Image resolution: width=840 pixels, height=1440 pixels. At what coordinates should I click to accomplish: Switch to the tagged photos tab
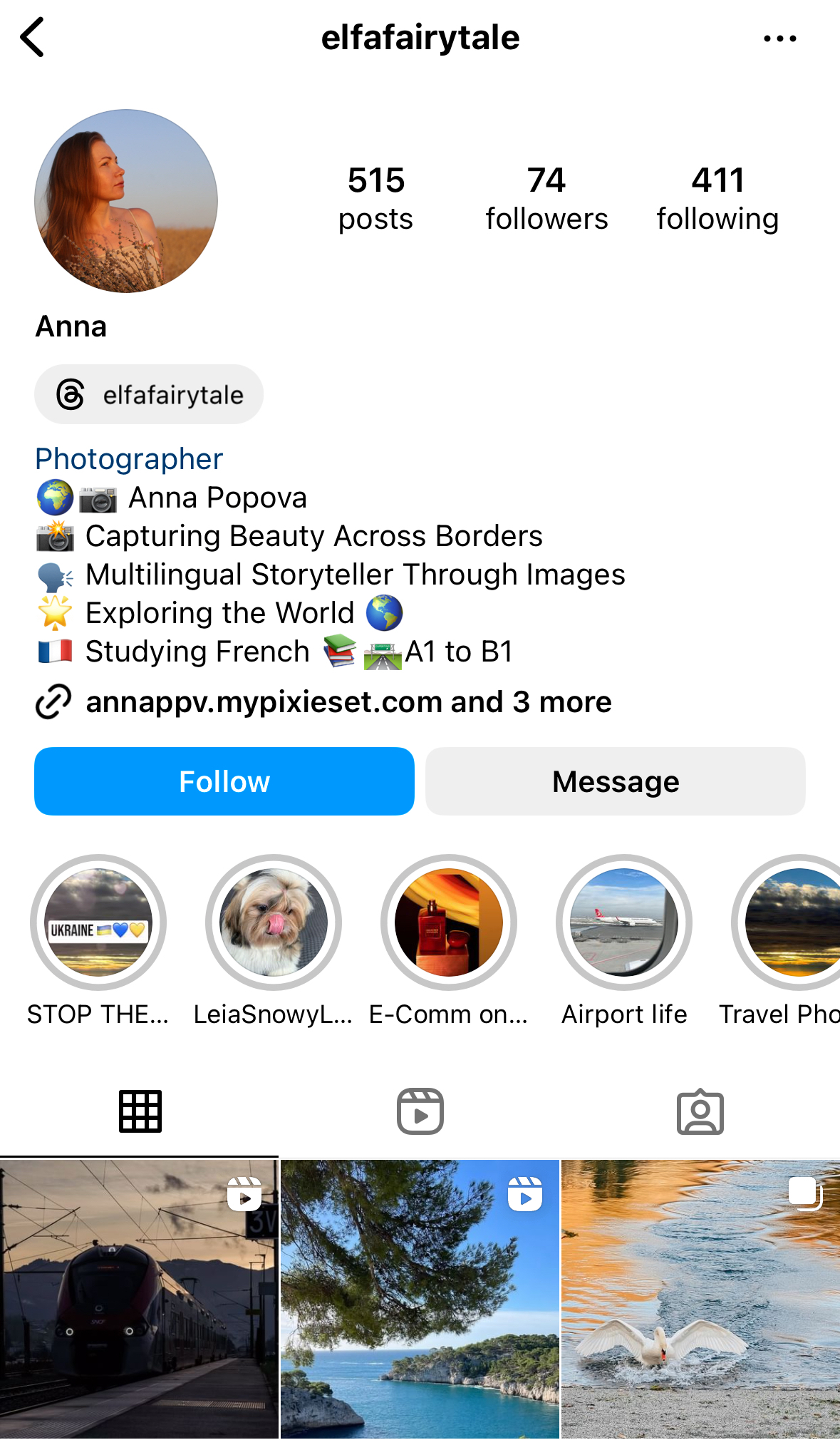700,1111
